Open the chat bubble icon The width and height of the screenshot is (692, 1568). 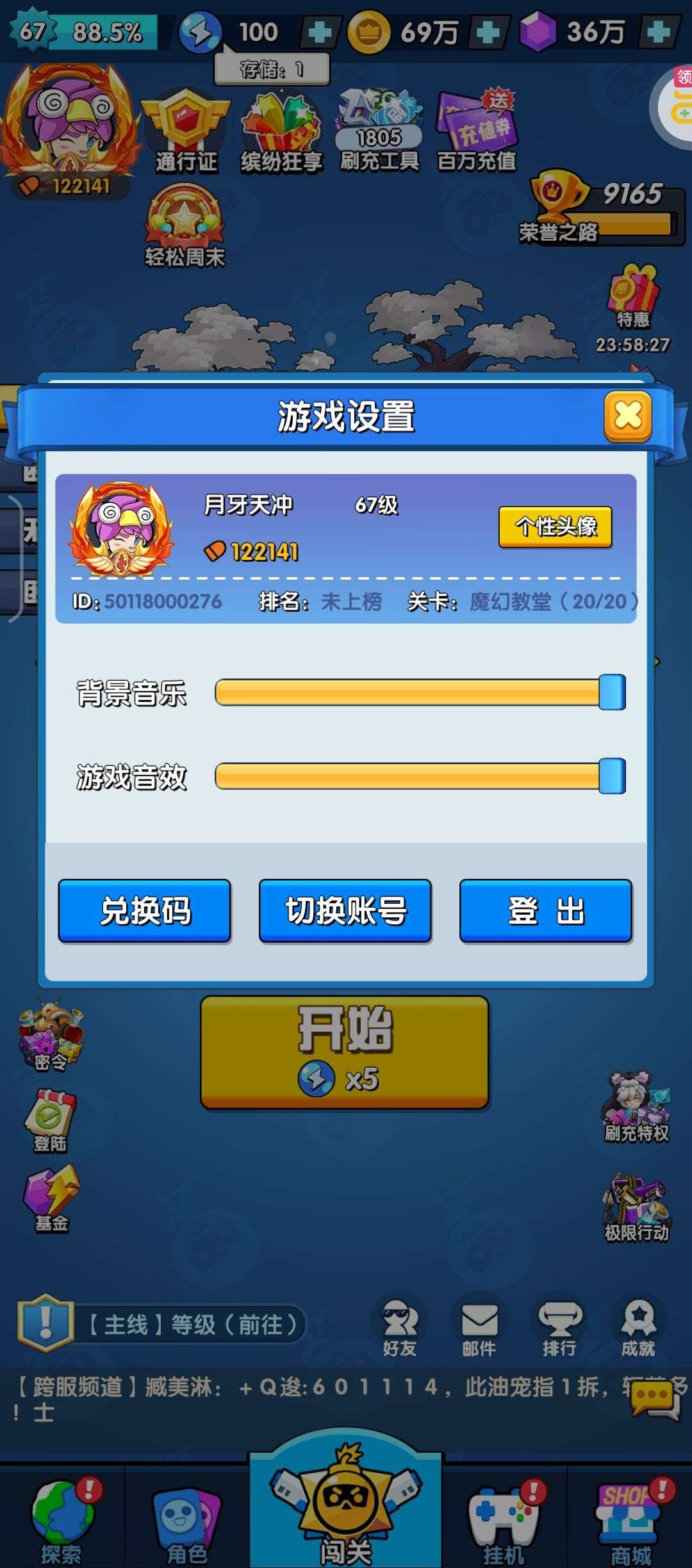(x=654, y=1399)
